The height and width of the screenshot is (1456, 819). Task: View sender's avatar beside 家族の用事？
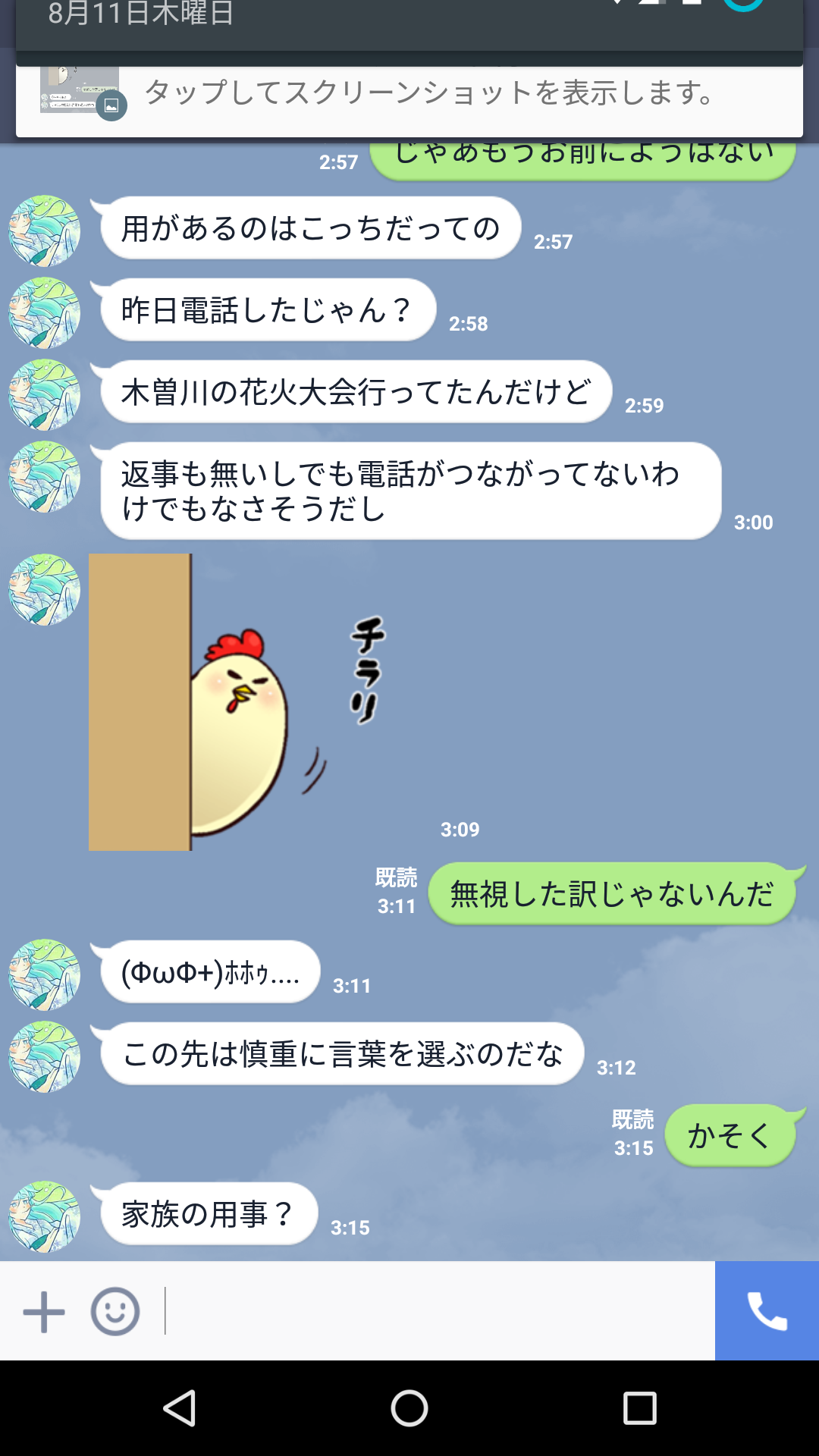pyautogui.click(x=44, y=1216)
